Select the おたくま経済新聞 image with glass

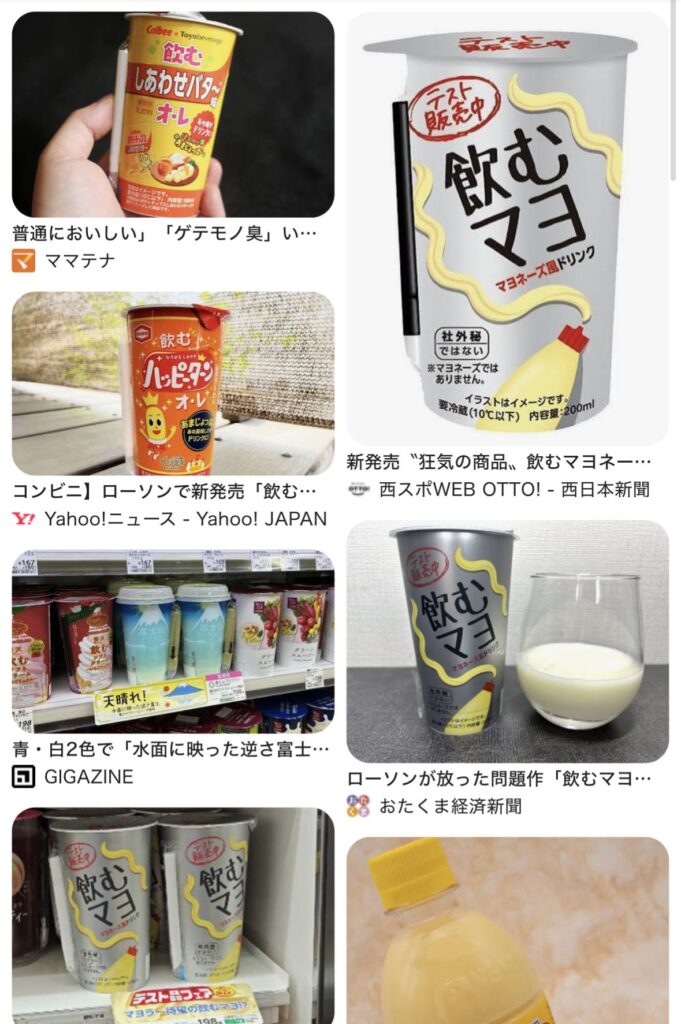pos(508,641)
